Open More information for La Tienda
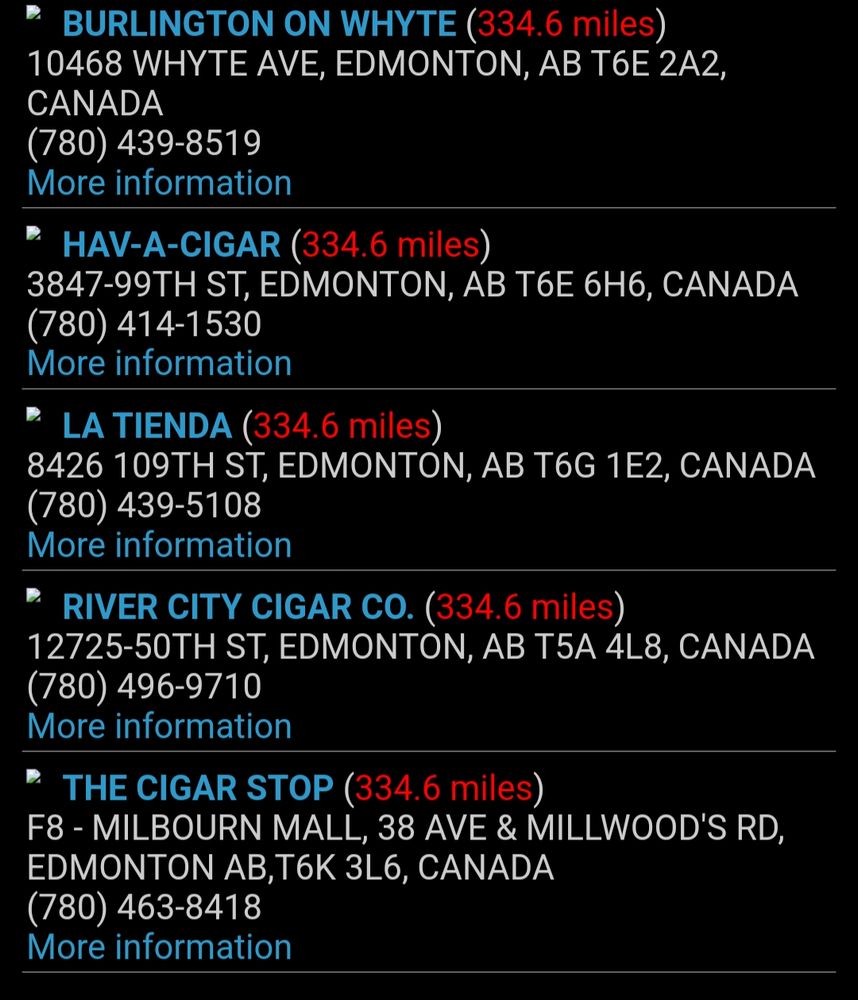The image size is (858, 1000). (159, 545)
